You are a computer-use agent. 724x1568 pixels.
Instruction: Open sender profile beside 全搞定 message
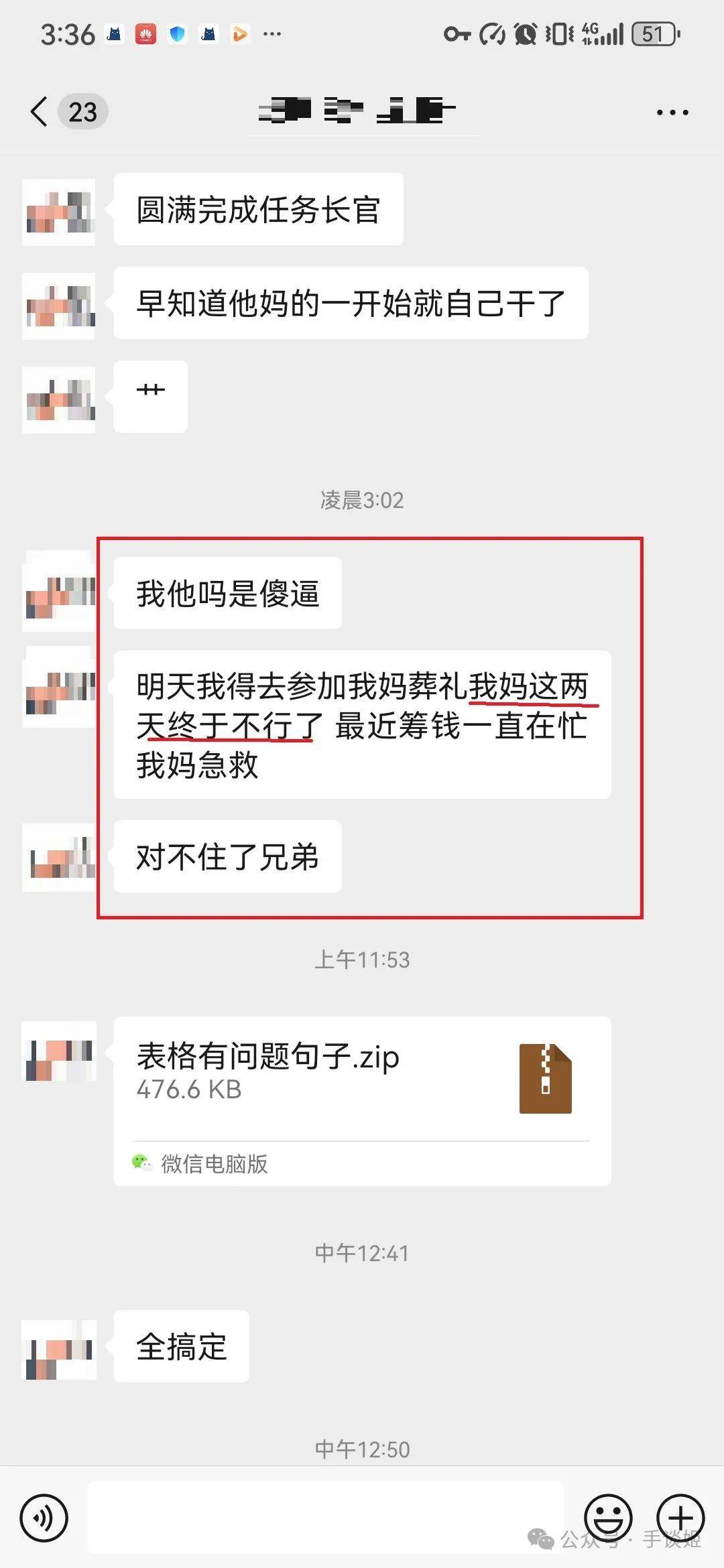(x=59, y=1350)
